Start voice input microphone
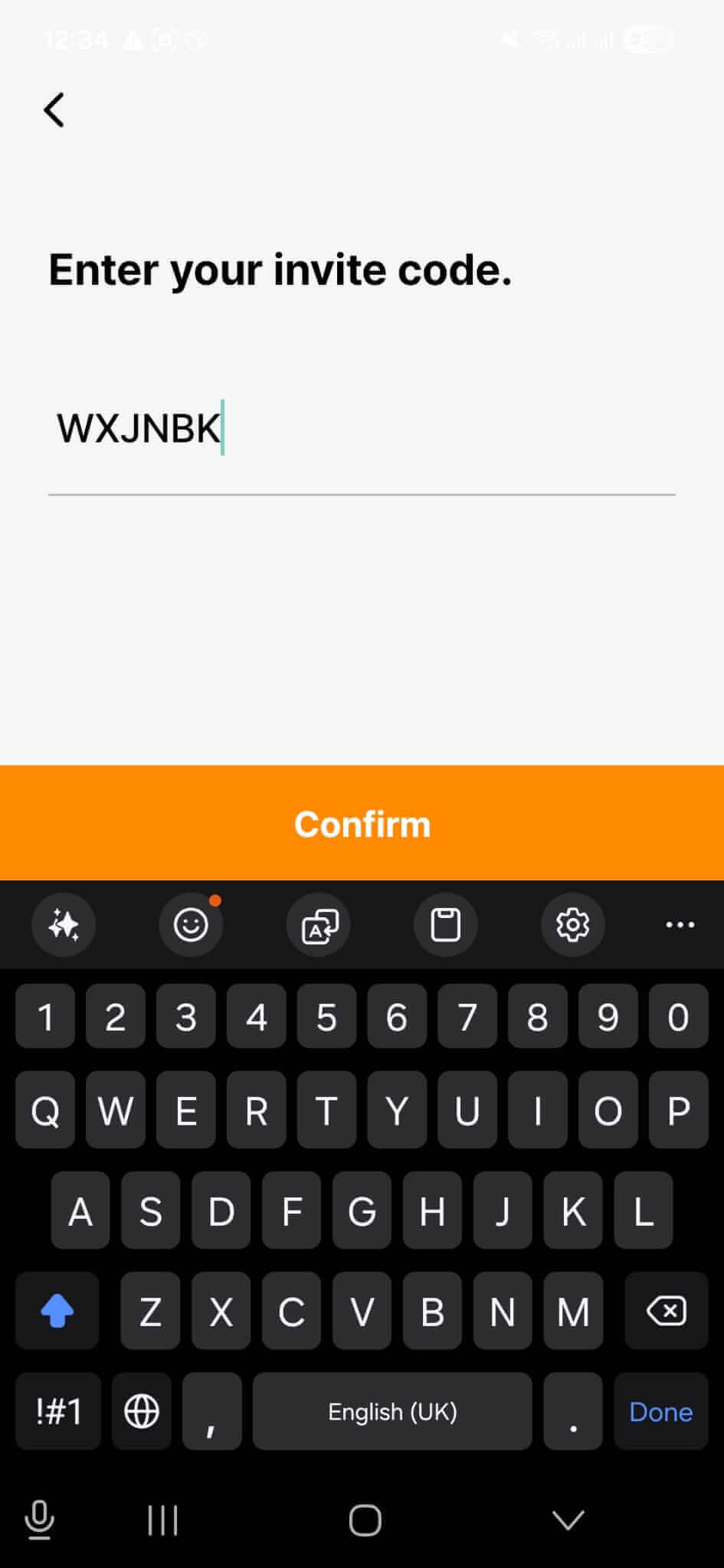The image size is (724, 1568). coord(39,1520)
